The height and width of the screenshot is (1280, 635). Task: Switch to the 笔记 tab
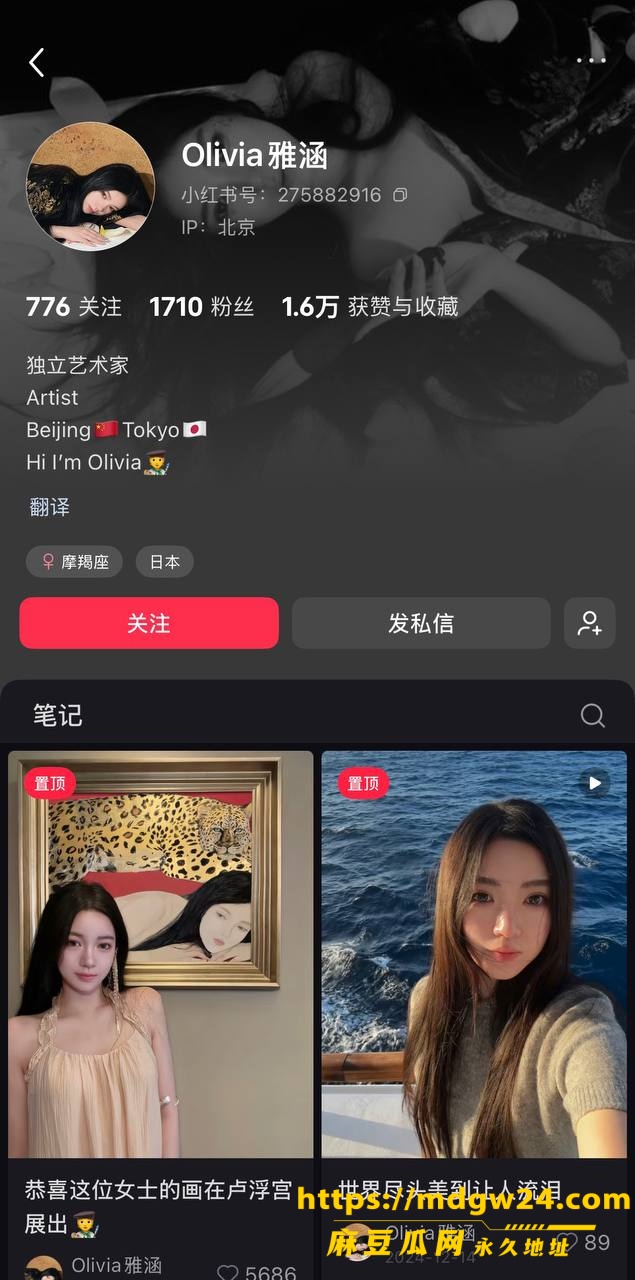58,715
